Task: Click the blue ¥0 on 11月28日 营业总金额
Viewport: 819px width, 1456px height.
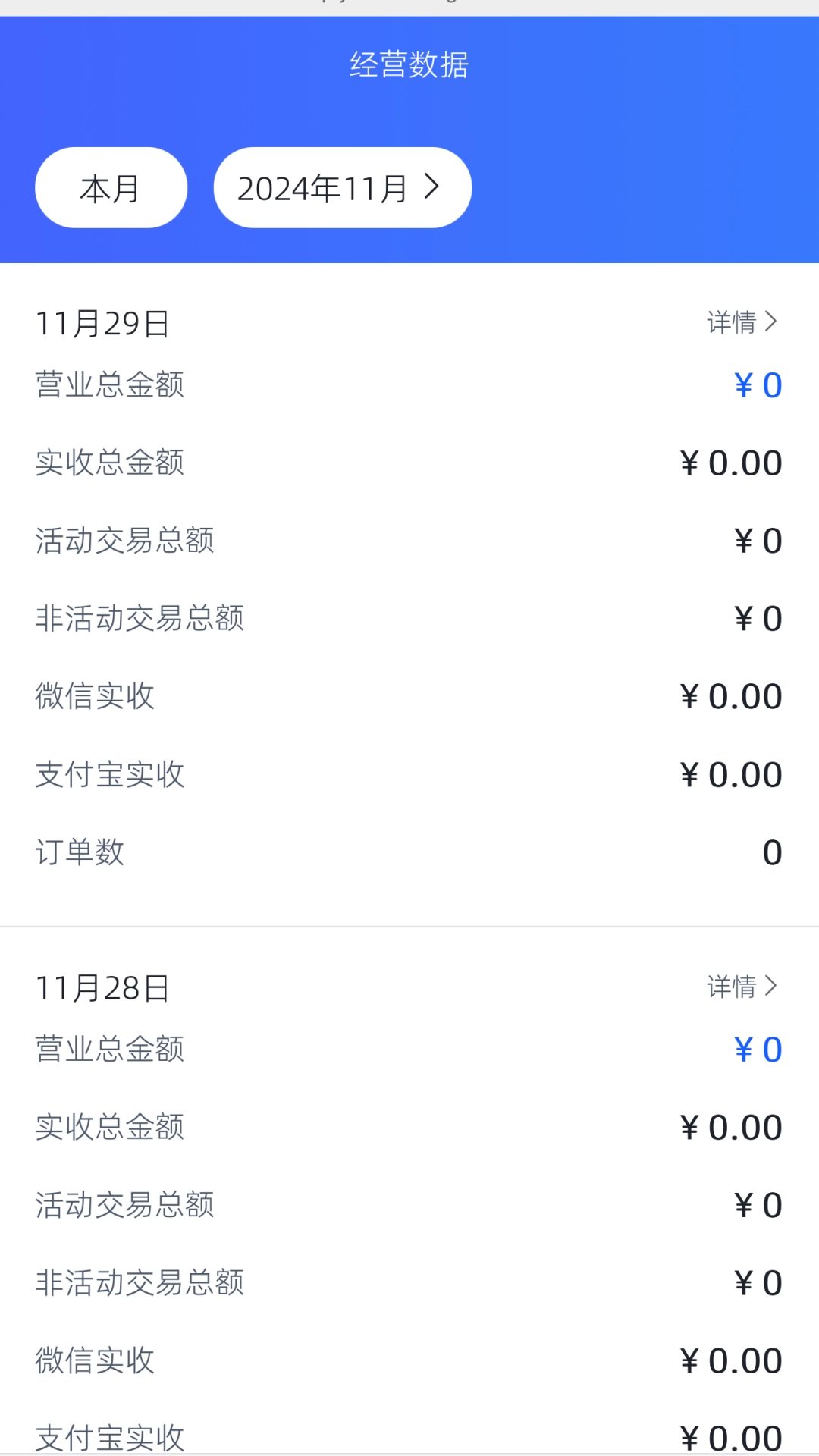Action: click(x=757, y=1050)
